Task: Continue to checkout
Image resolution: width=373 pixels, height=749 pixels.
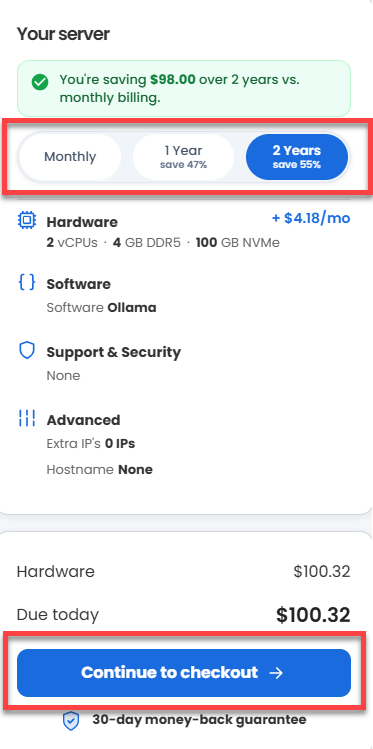Action: [x=184, y=673]
